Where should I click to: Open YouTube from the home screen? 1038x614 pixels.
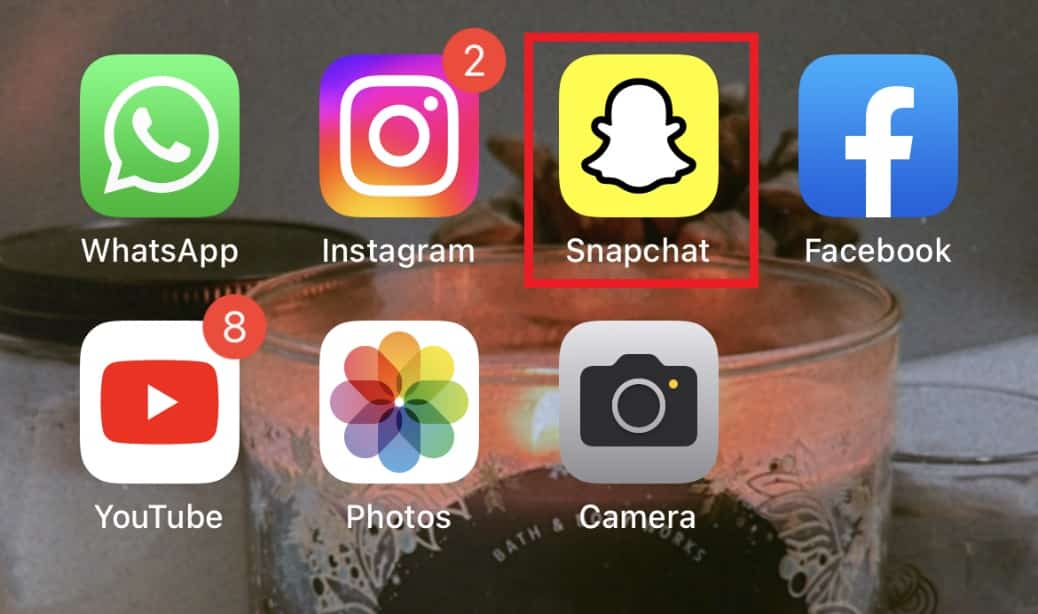[x=159, y=402]
